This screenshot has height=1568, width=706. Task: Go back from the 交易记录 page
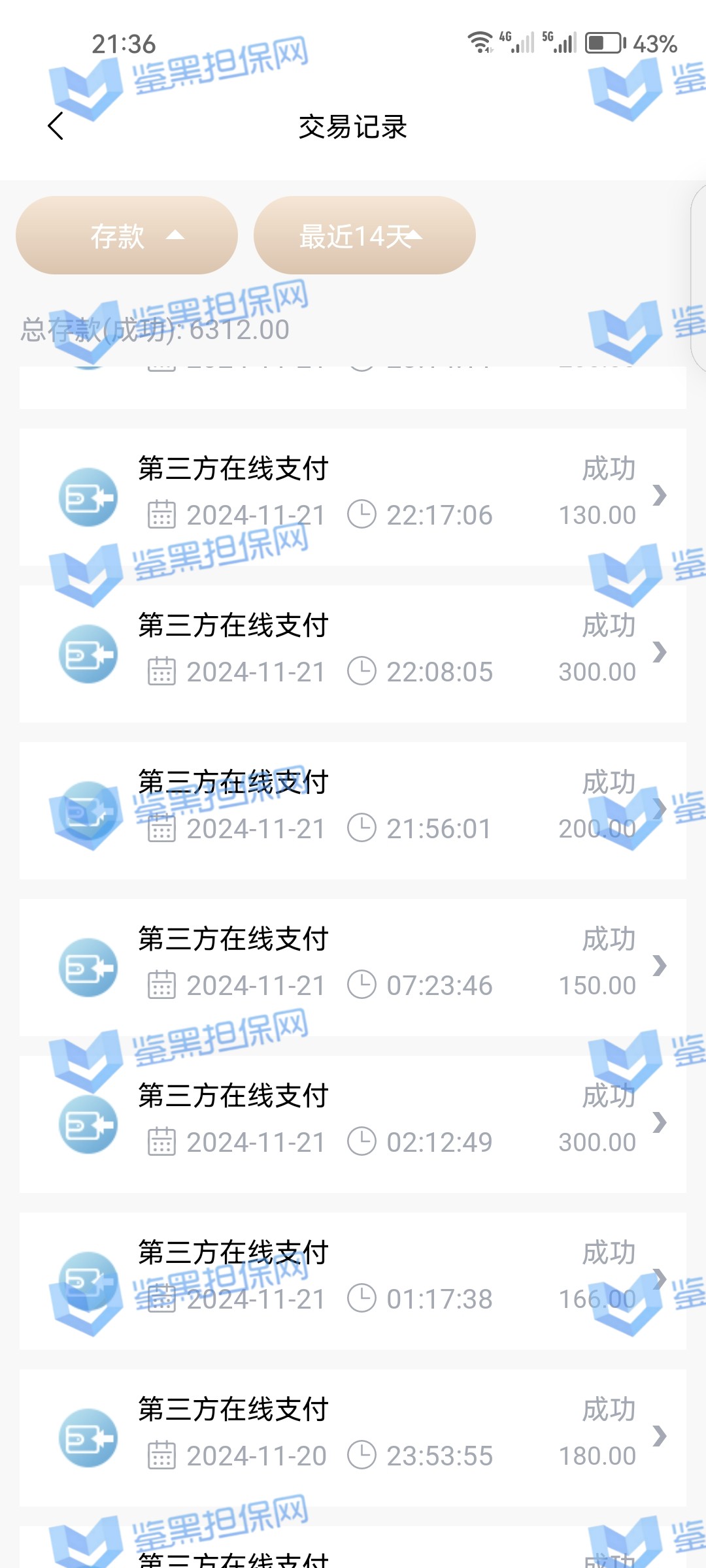[56, 126]
